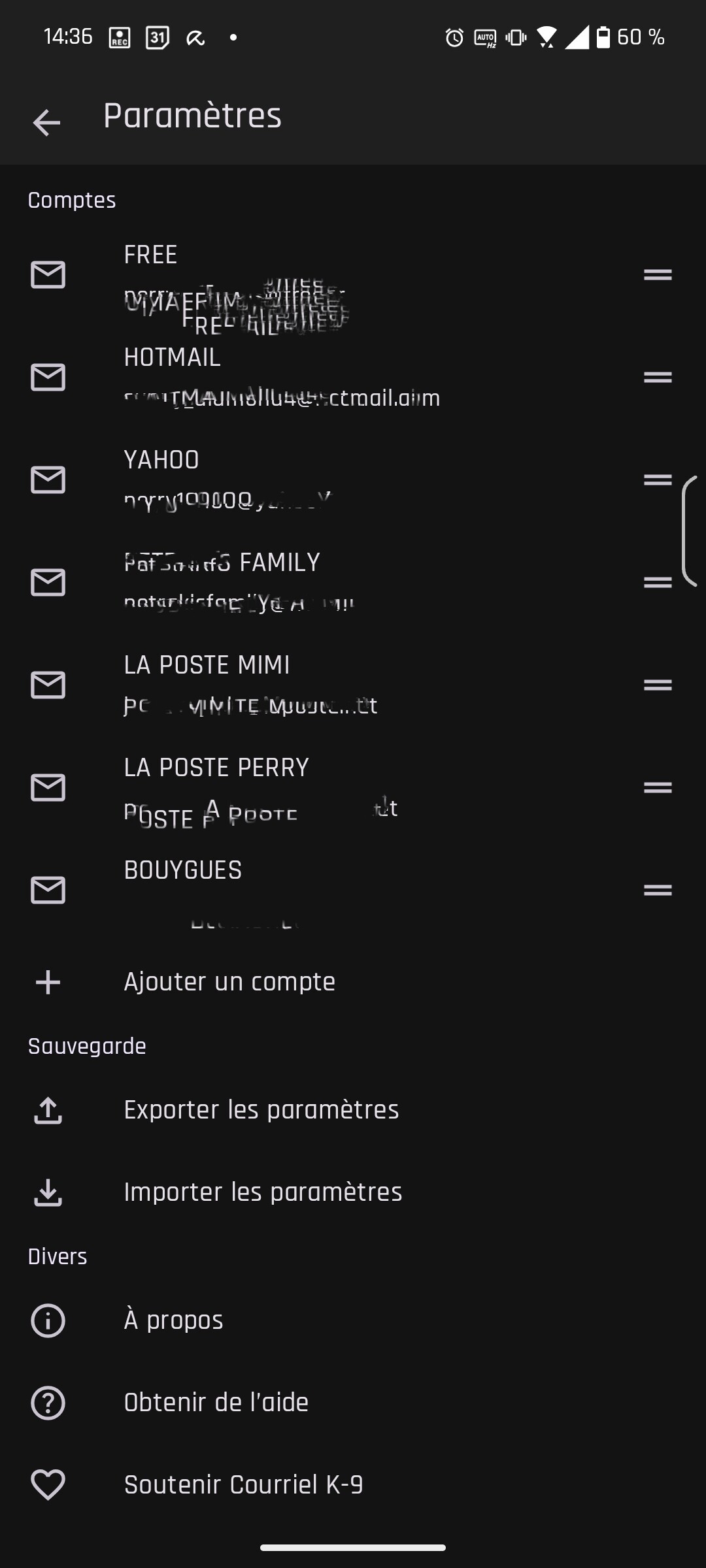
Task: Open the LA POSTE MIMI account
Action: 261,684
